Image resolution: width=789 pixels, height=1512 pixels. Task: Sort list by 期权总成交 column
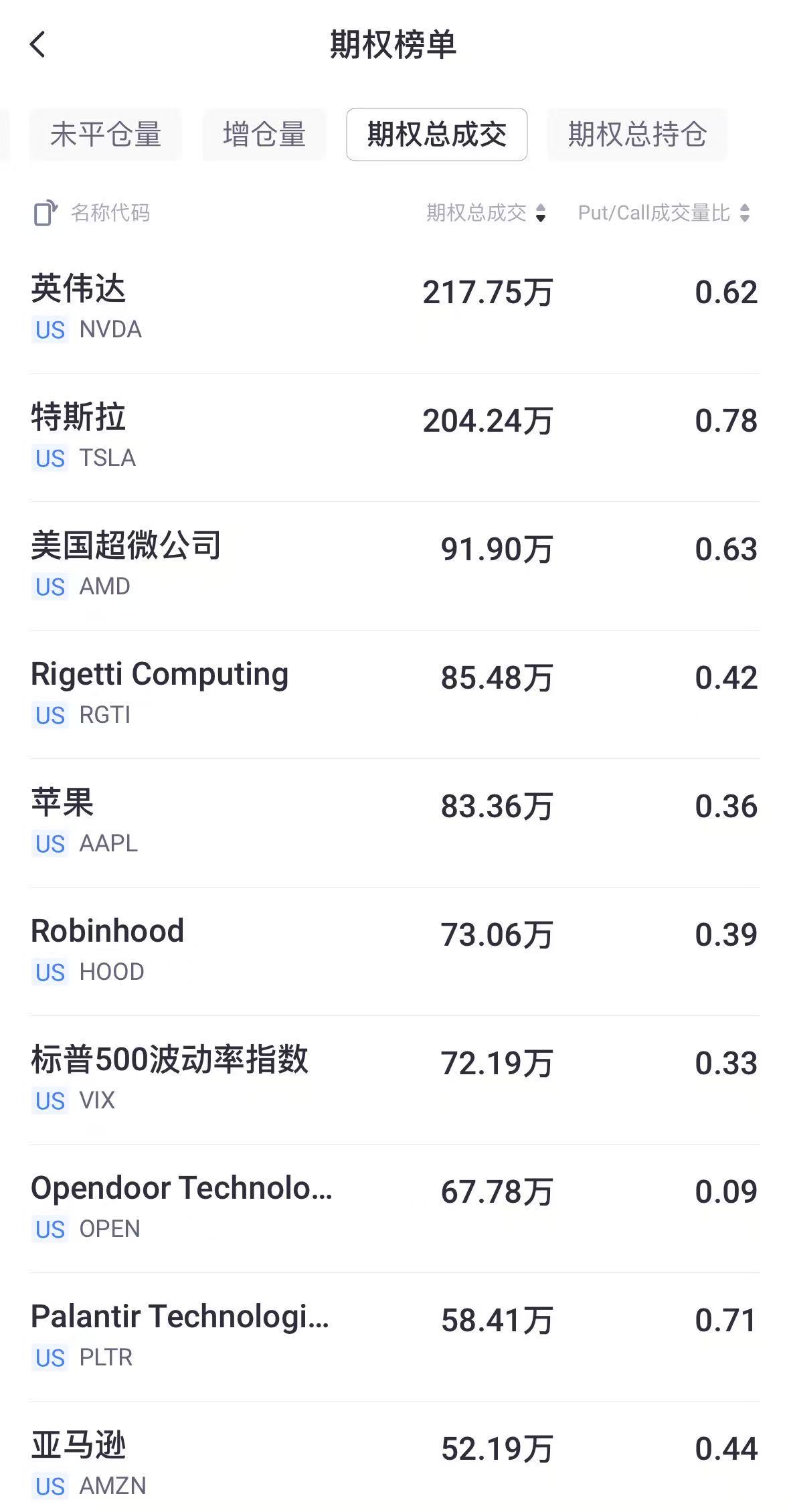pyautogui.click(x=487, y=213)
